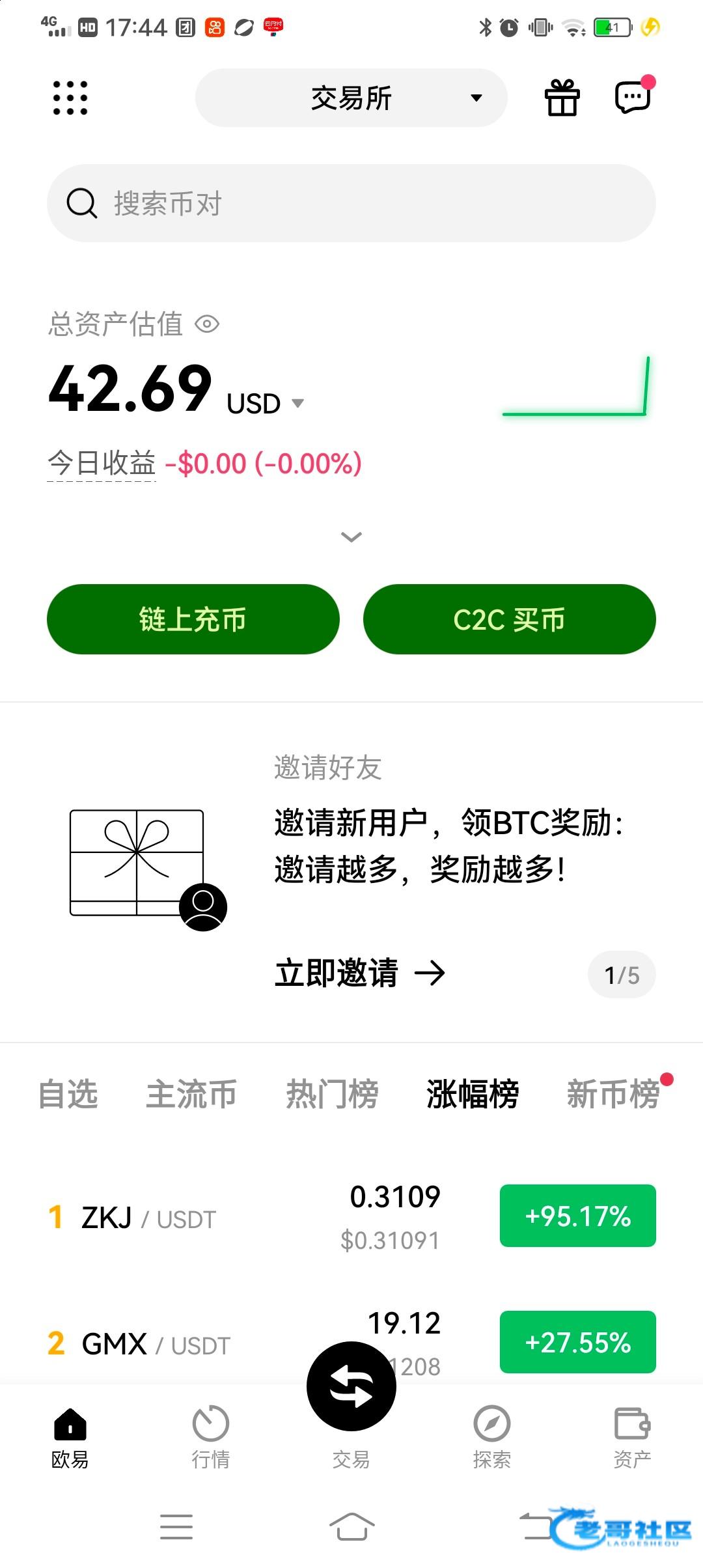Open the 交易所 dropdown selector
Image resolution: width=703 pixels, height=1568 pixels.
tap(351, 98)
